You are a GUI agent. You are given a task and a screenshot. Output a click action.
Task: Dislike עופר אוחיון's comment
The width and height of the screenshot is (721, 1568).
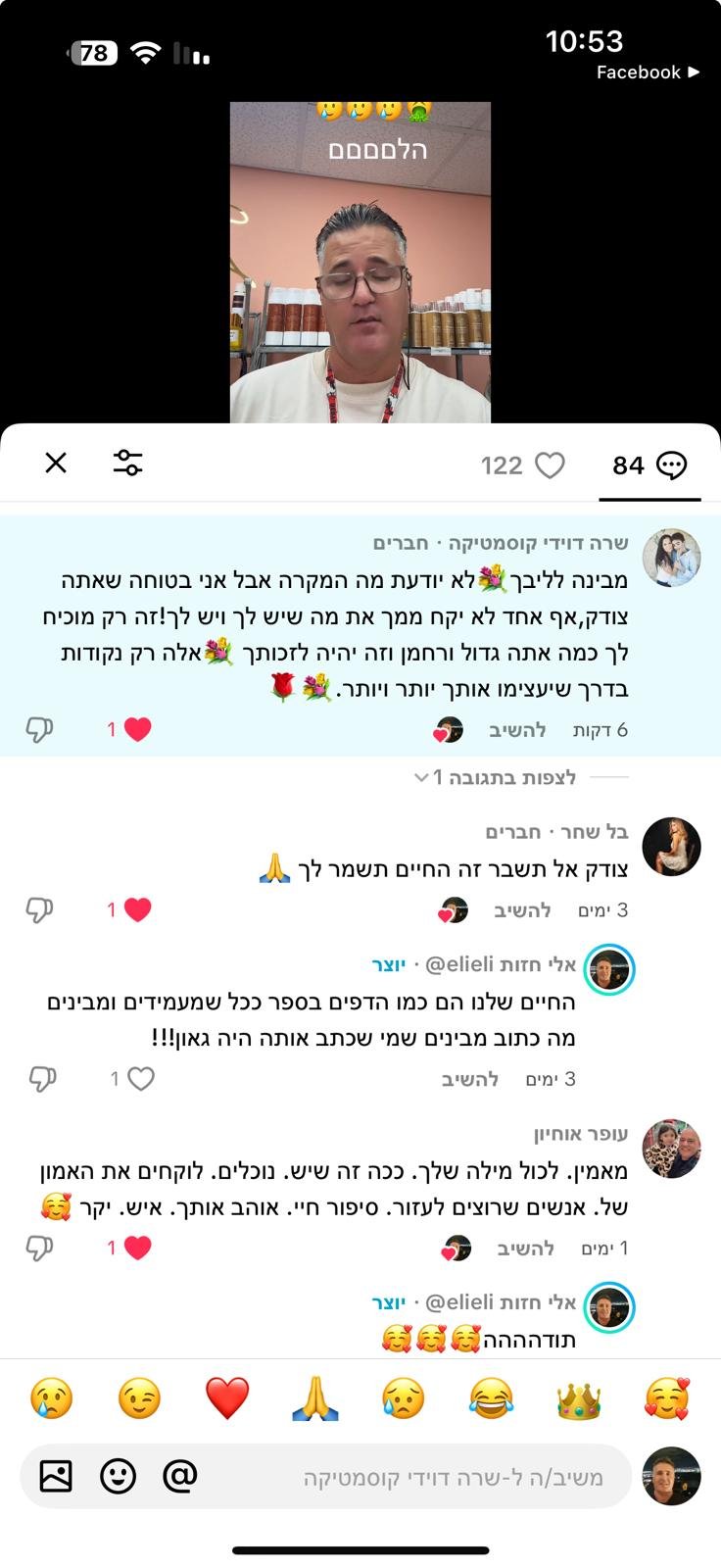point(39,1249)
